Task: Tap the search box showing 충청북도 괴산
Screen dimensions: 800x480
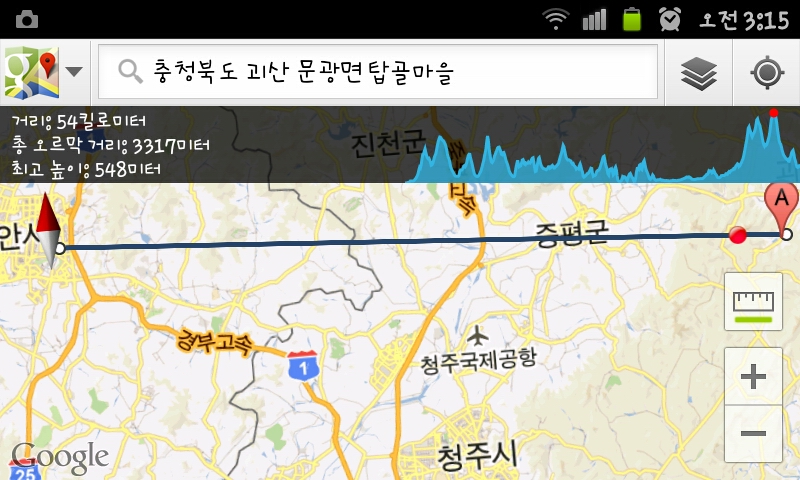Action: [x=385, y=71]
